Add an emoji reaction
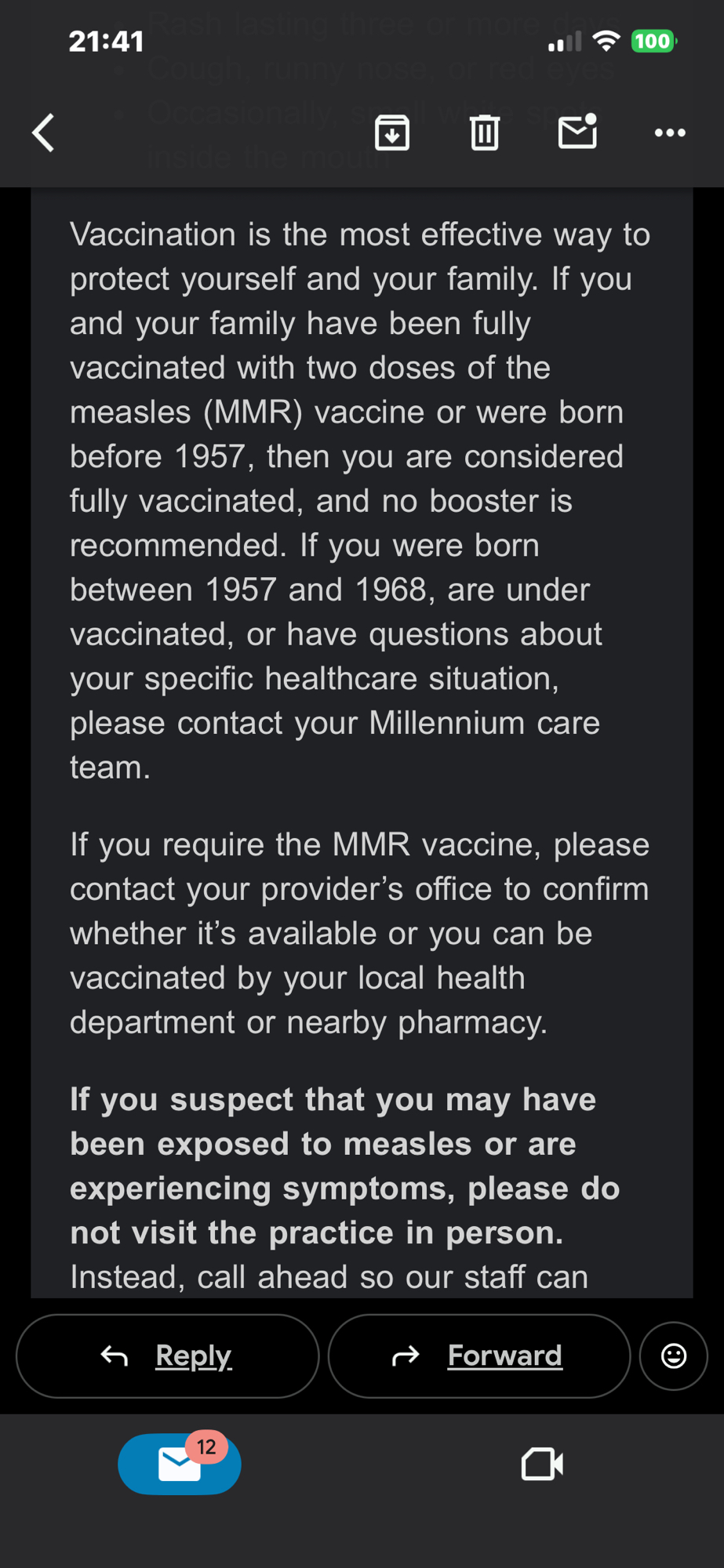The height and width of the screenshot is (1568, 724). pyautogui.click(x=673, y=1356)
